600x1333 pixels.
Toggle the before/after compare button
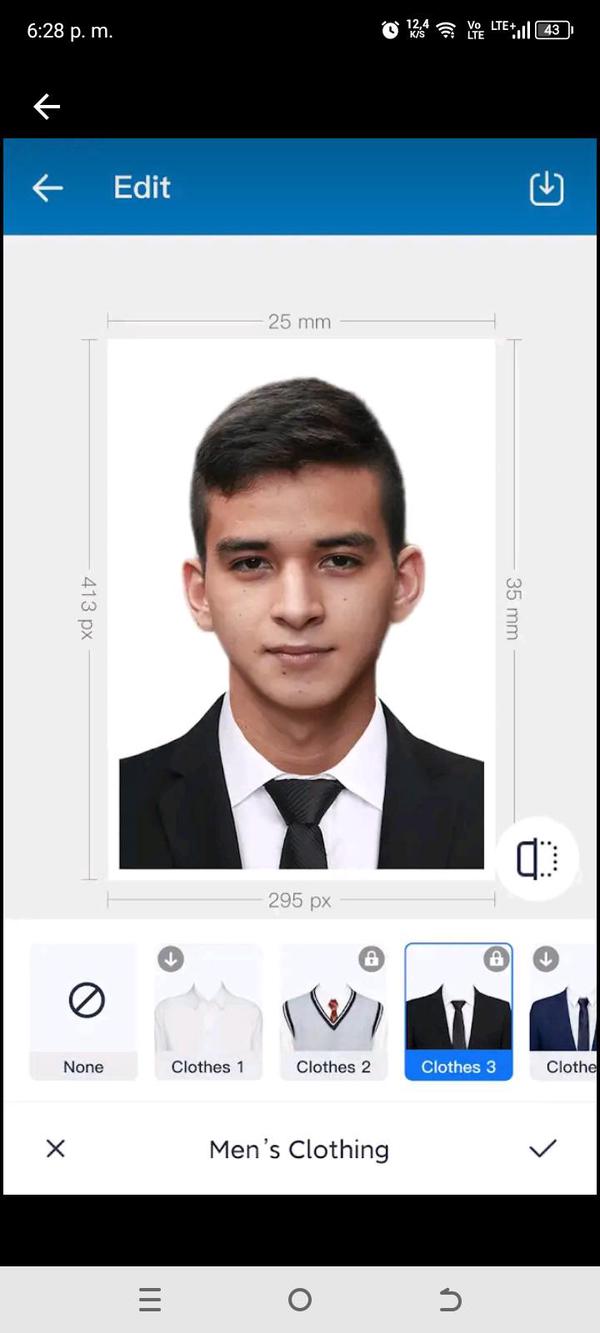537,859
